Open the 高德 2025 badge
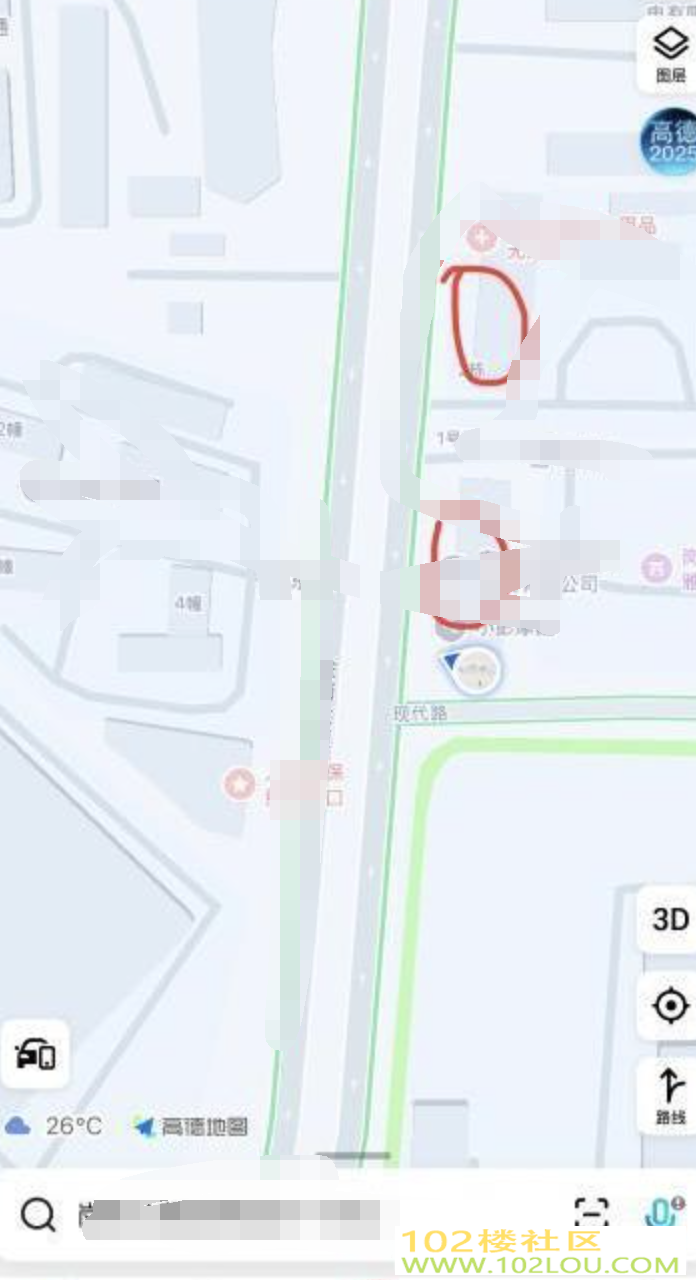 click(669, 141)
